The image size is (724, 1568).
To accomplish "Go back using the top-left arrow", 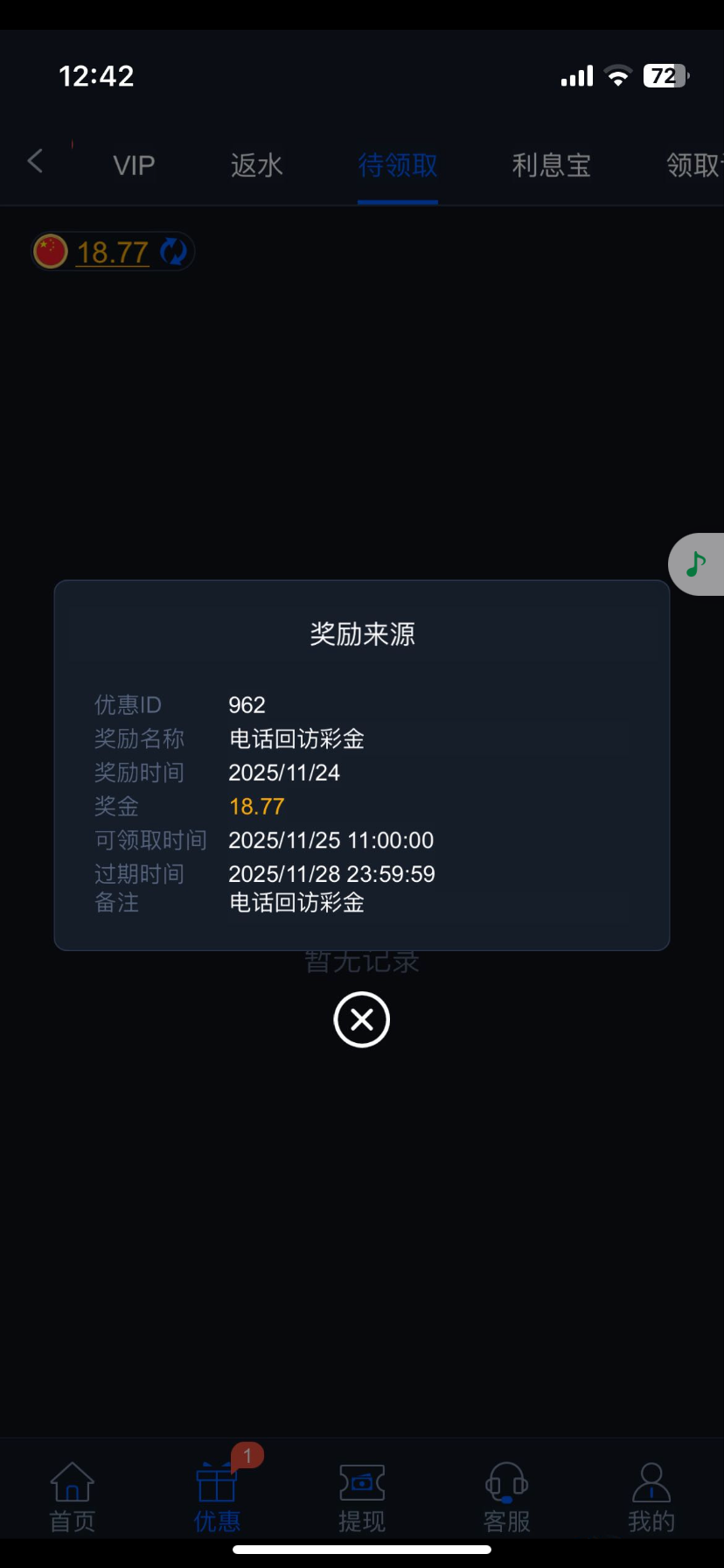I will [x=35, y=161].
